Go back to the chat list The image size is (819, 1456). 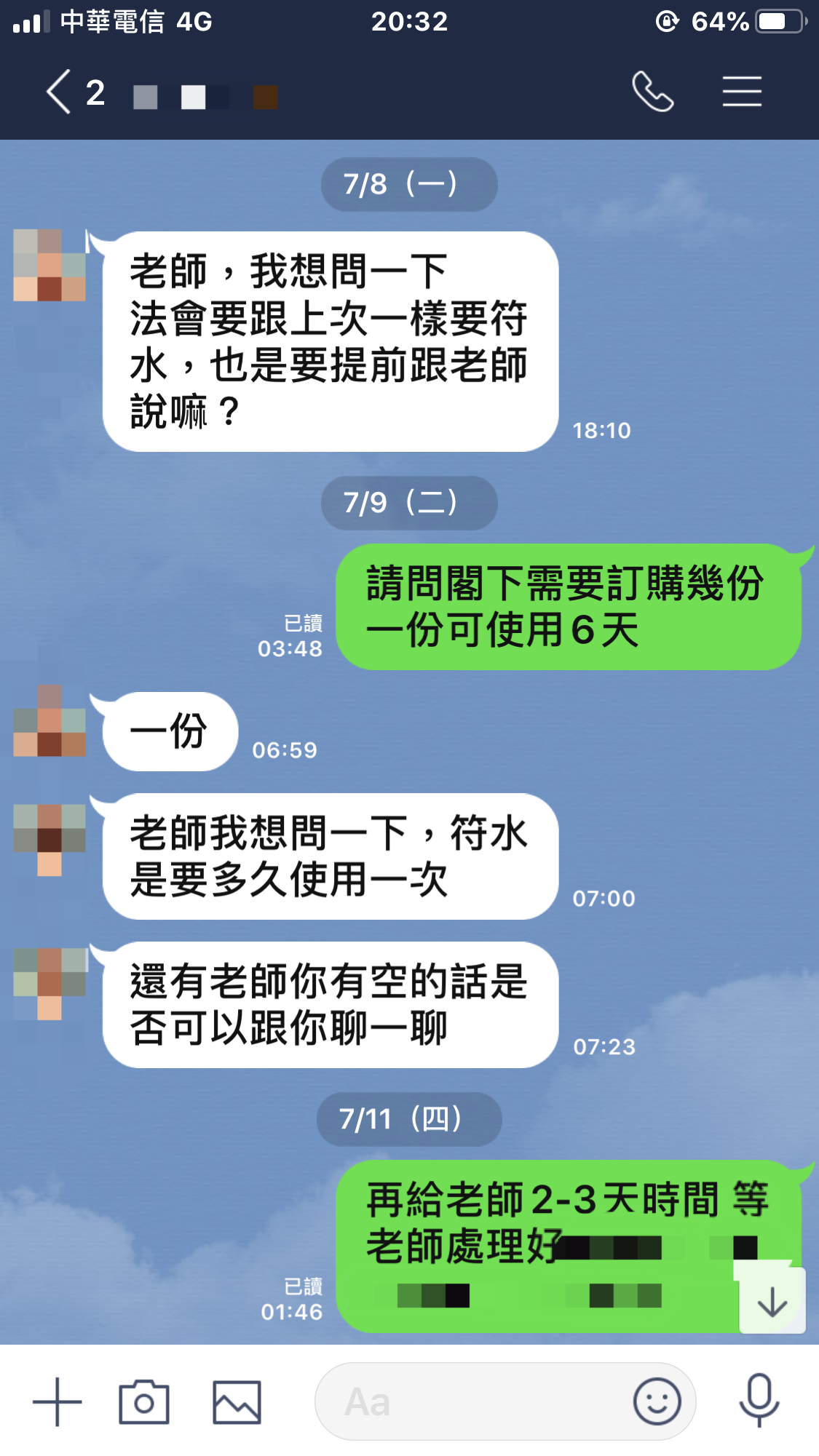click(60, 92)
